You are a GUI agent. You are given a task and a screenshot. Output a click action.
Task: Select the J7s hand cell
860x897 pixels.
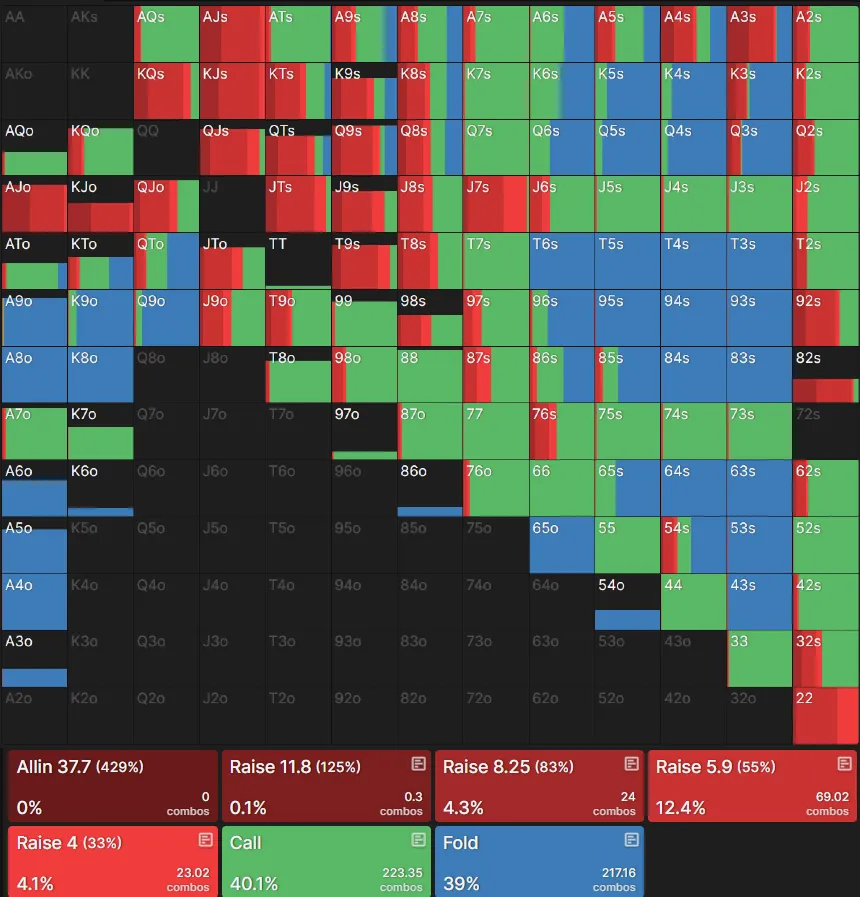(495, 205)
